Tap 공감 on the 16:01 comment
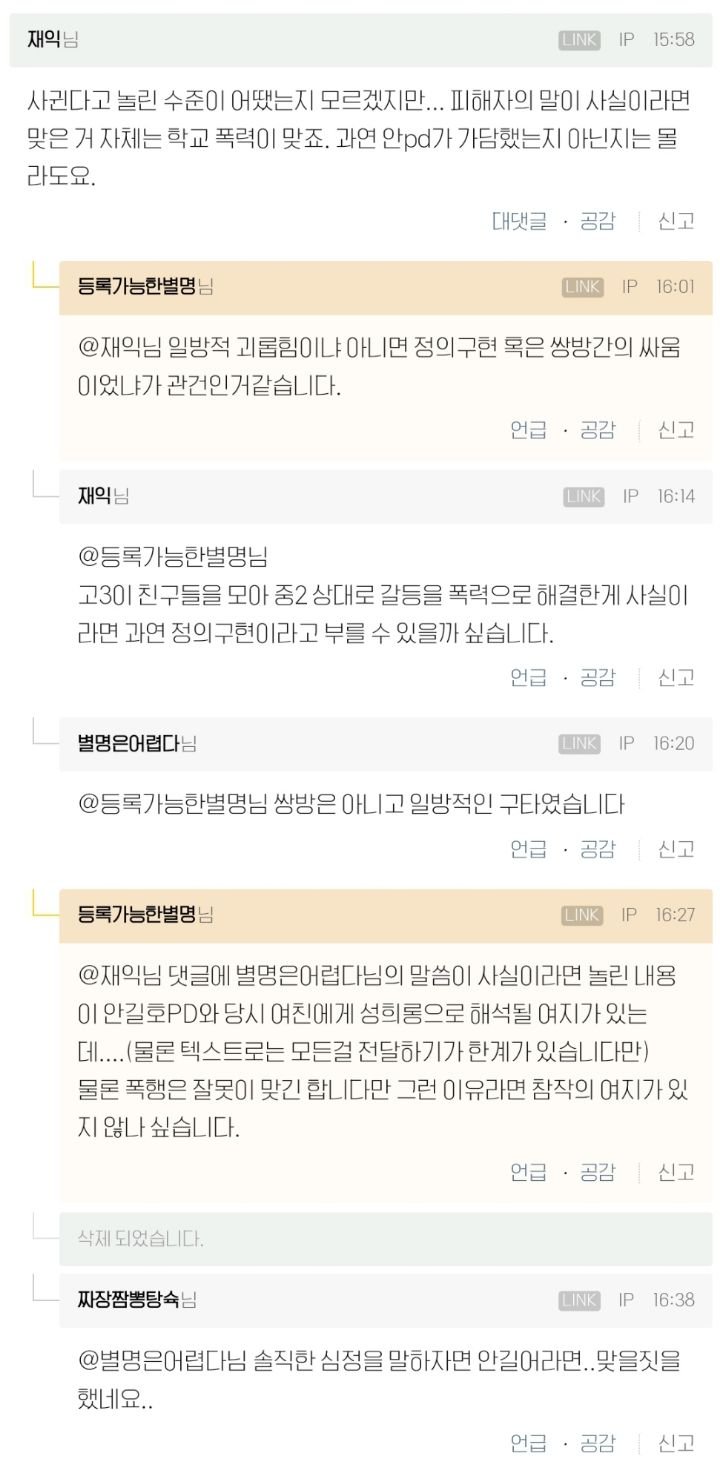Screen dimensions: 720x1462 pos(598,430)
